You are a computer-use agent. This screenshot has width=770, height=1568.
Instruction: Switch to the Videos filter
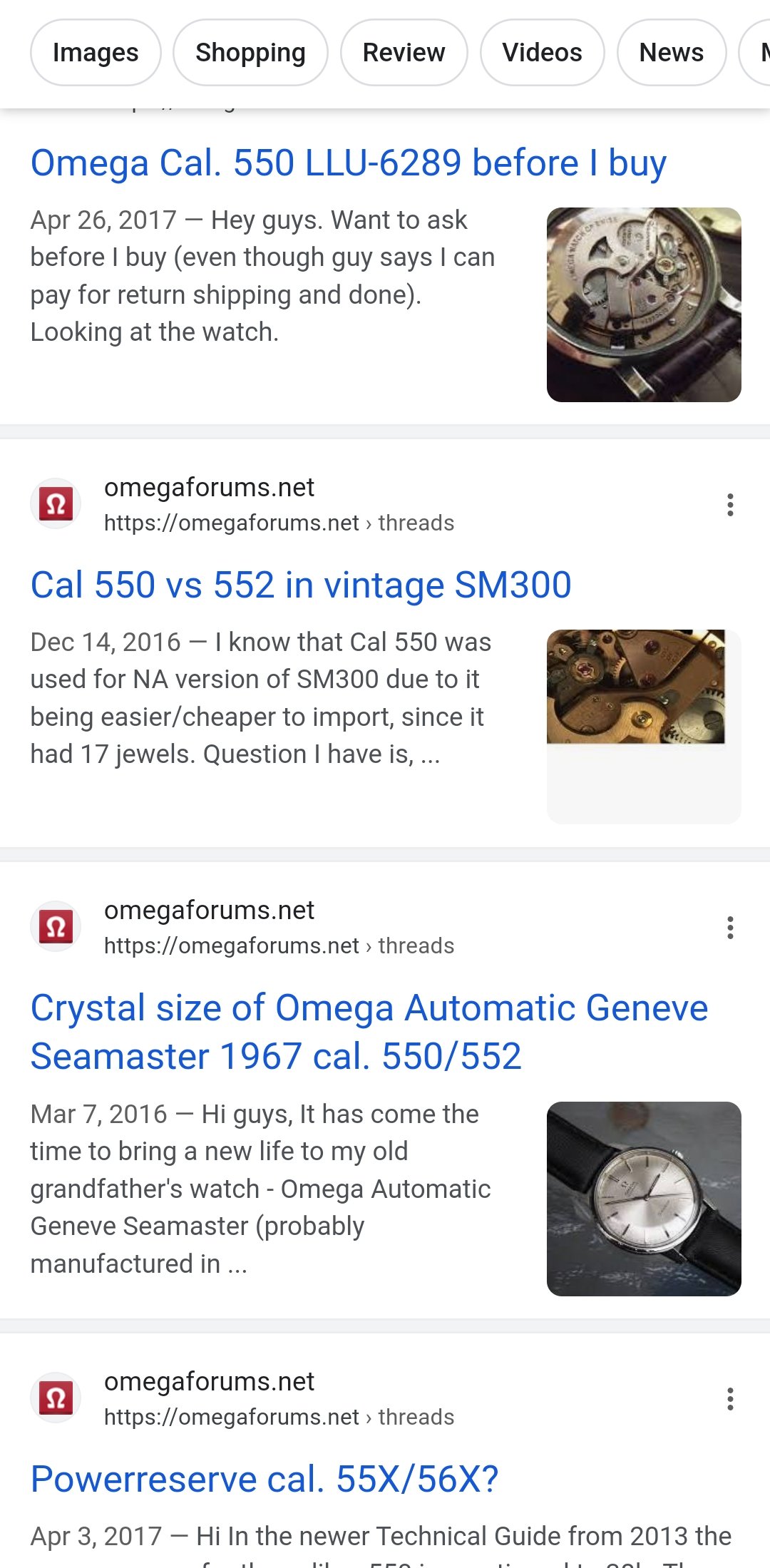point(542,53)
